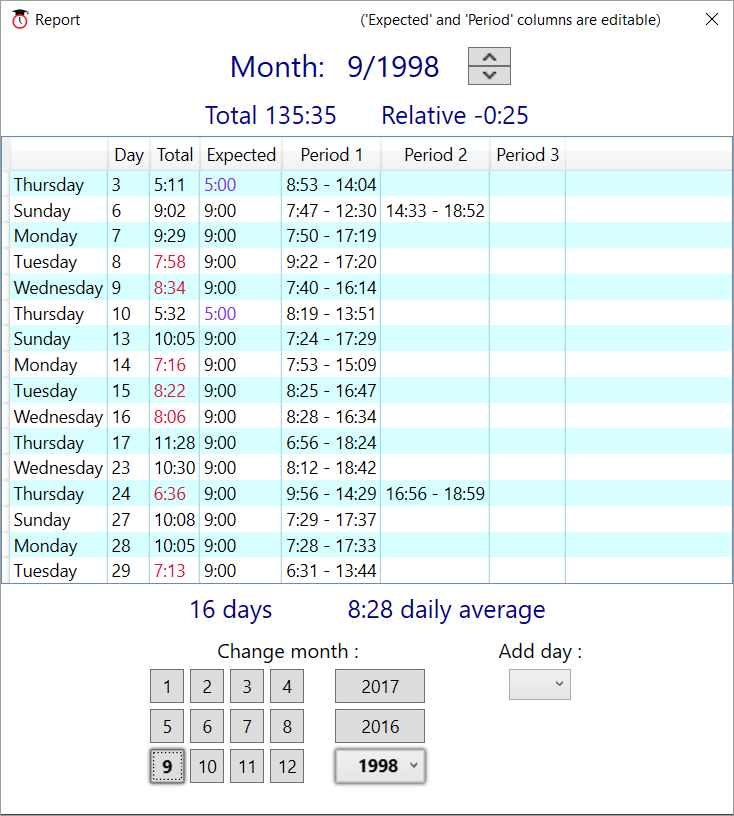Edit Expected time for Thursday 3
734x816 pixels.
pyautogui.click(x=240, y=185)
